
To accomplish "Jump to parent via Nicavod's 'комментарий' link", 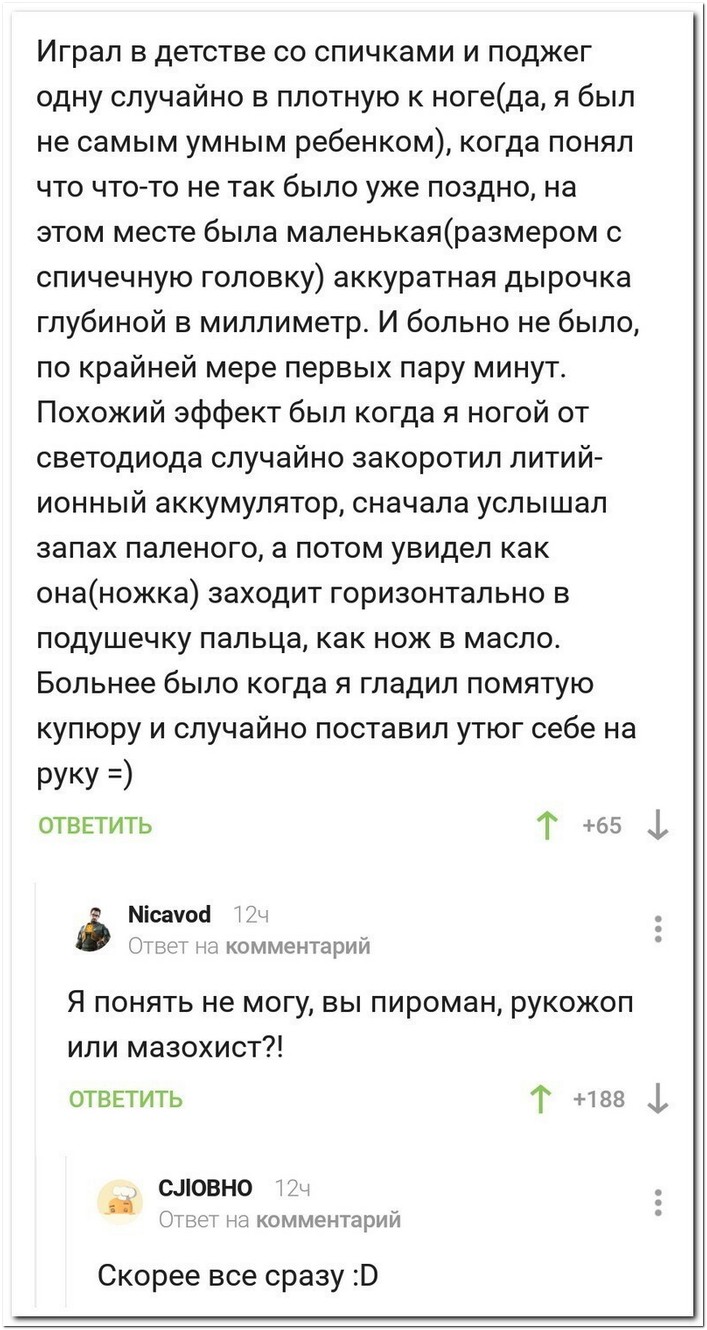I will coord(299,945).
